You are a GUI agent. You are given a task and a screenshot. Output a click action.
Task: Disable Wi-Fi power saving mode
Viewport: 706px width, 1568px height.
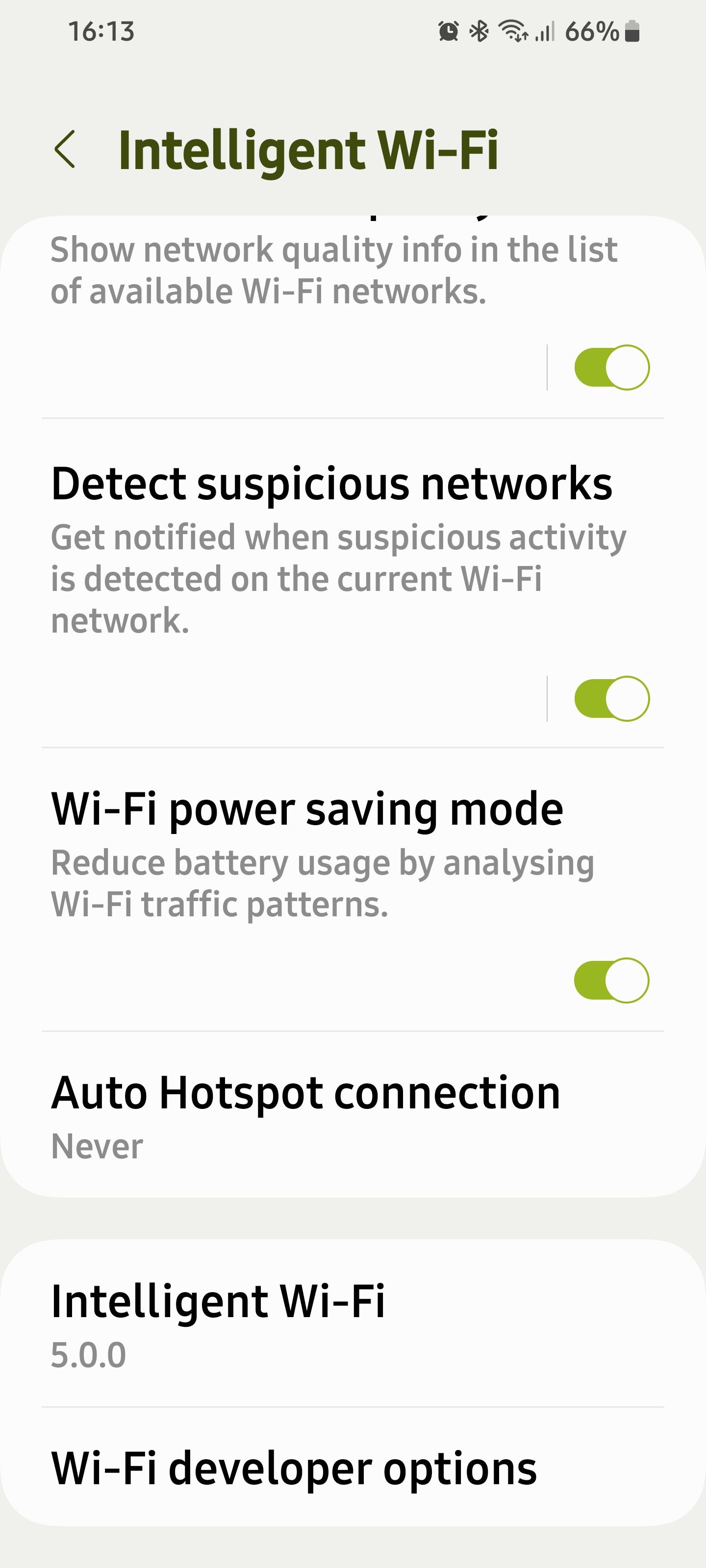(612, 980)
